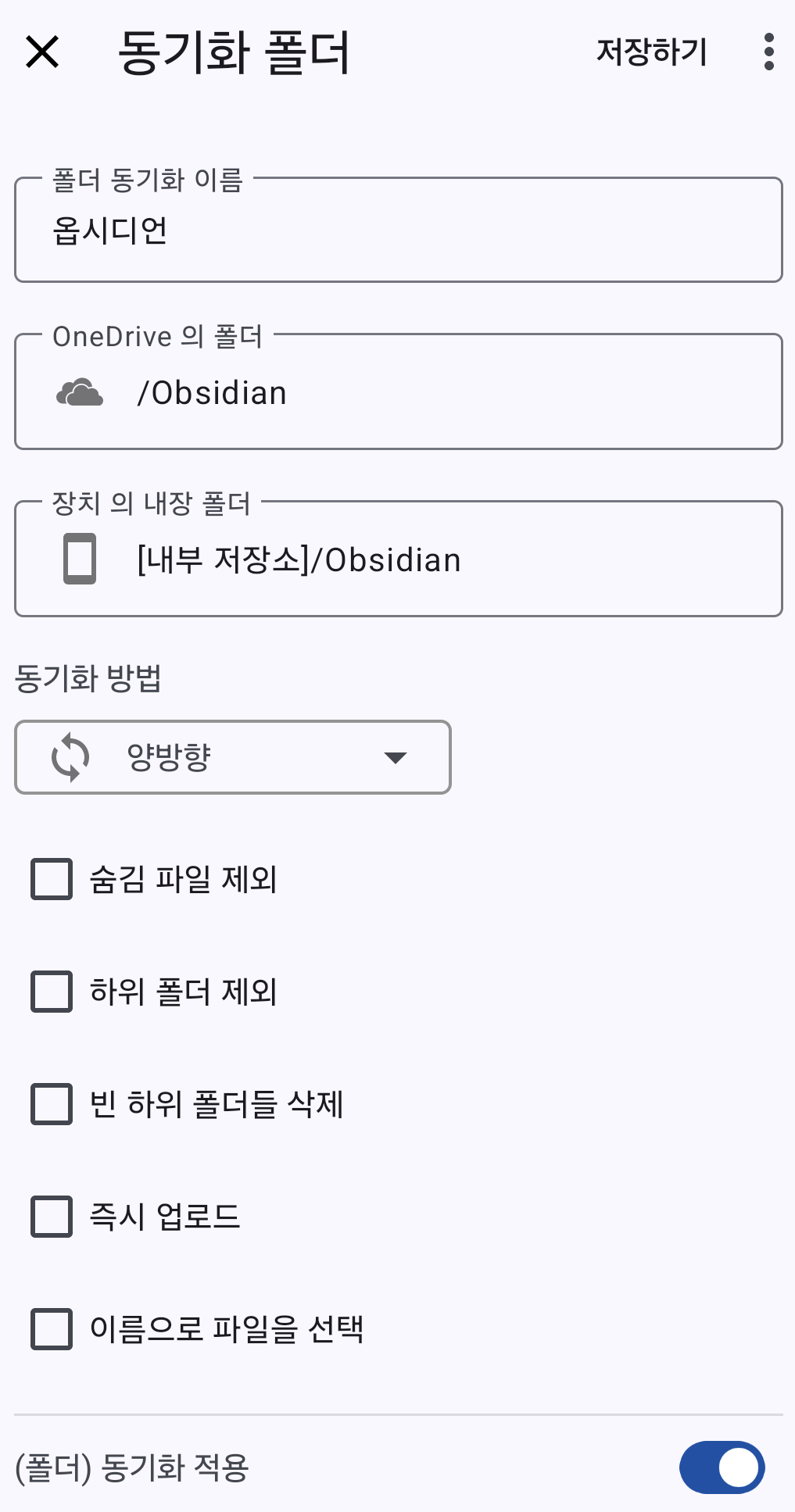The height and width of the screenshot is (1512, 795).
Task: Tick 빈 하위 폴더들 삭제
Action: tap(52, 1104)
